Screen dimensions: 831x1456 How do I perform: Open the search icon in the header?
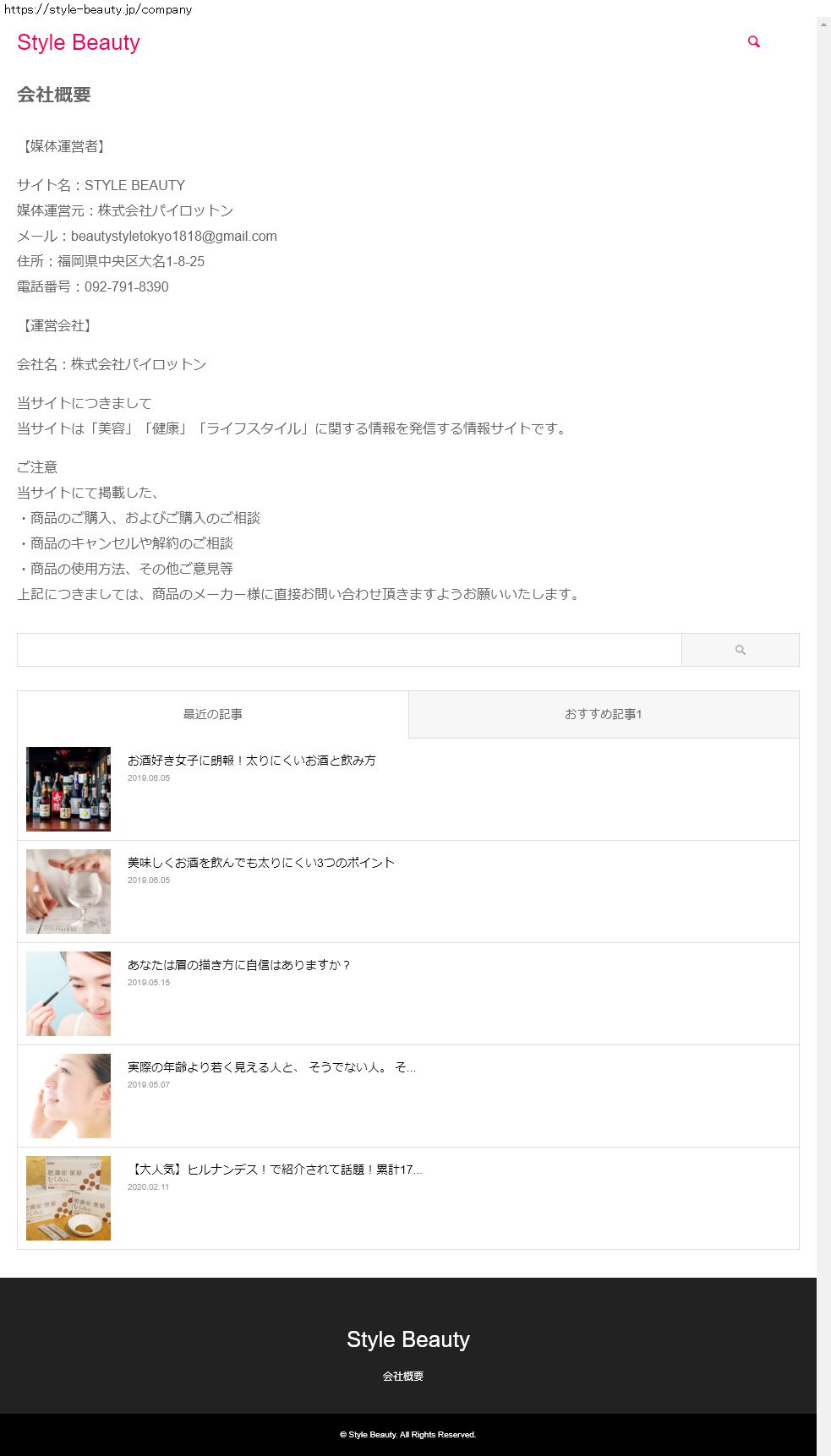(x=753, y=41)
